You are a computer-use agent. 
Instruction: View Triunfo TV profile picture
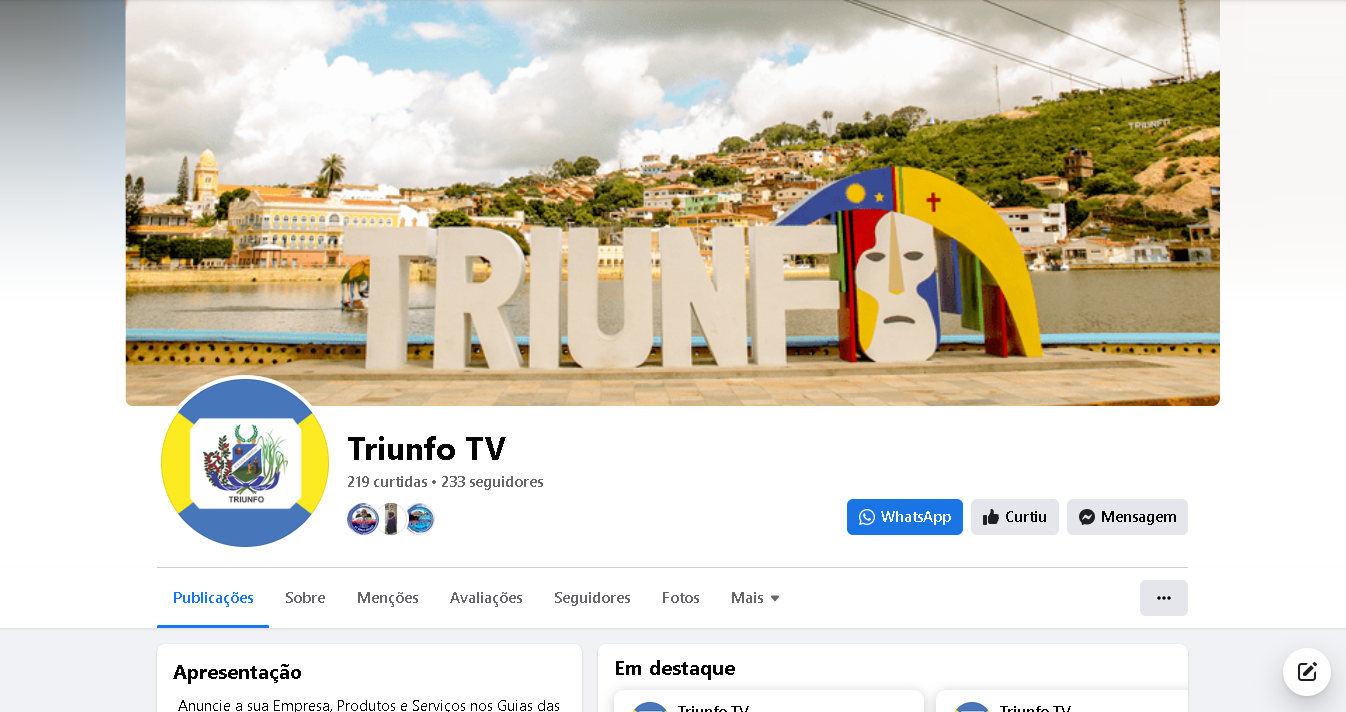pos(245,462)
